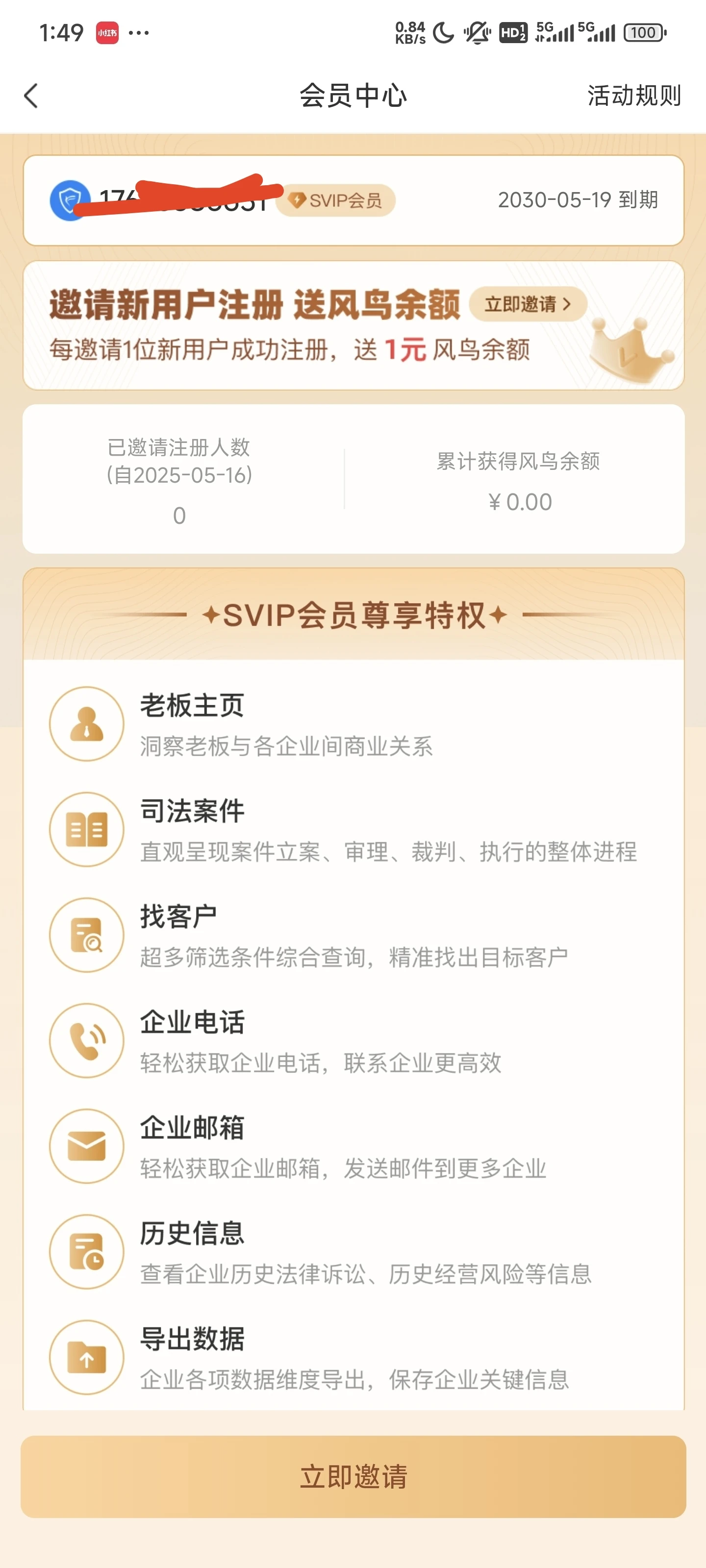
Task: Go back from the 会员中心 page
Action: pos(31,96)
